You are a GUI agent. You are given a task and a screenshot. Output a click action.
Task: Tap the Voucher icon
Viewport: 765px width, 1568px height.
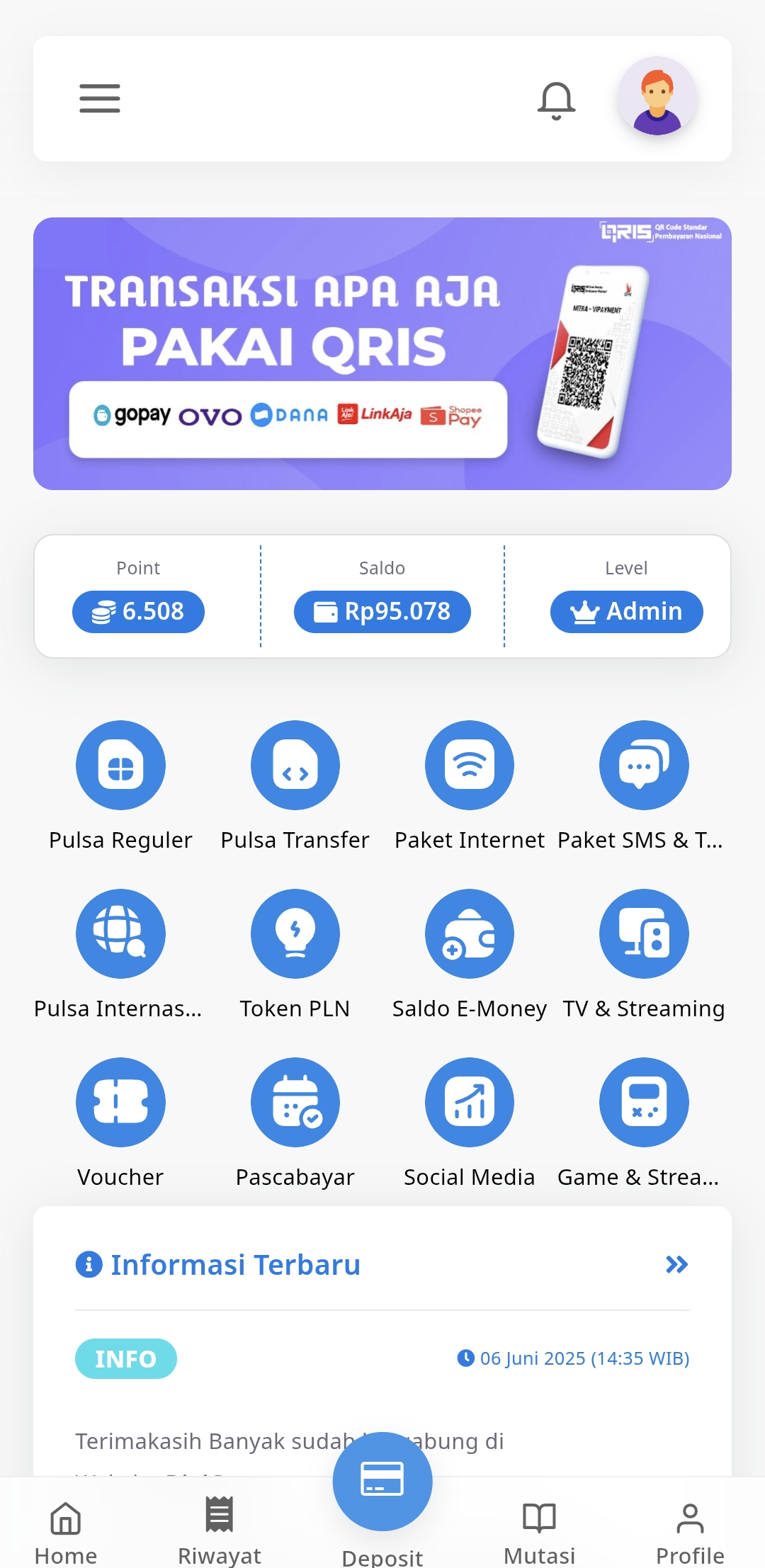120,1102
